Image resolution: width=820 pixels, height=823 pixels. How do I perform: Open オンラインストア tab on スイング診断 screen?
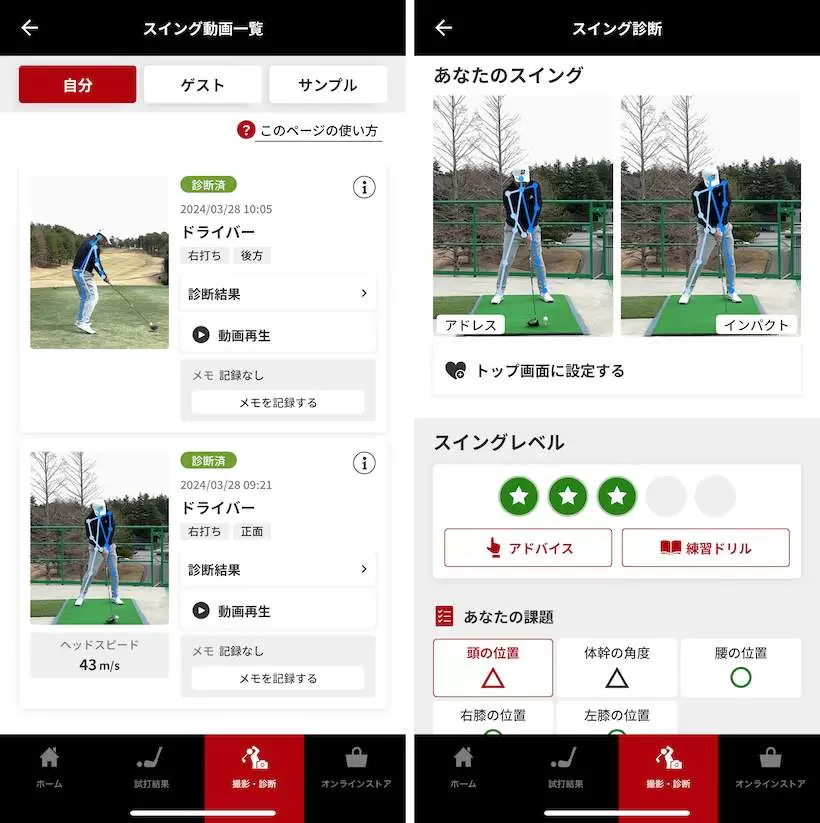[x=770, y=766]
